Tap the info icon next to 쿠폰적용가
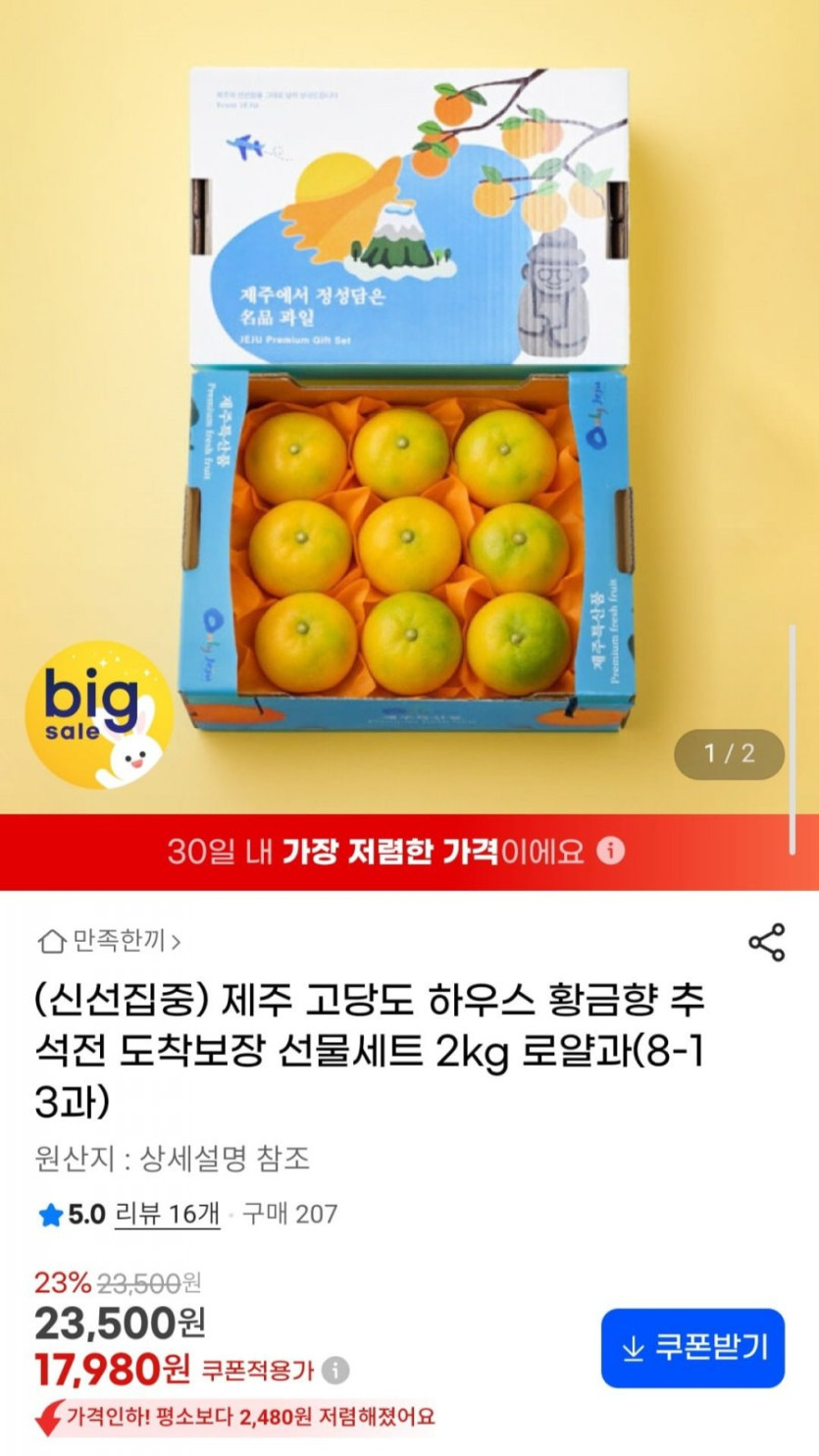819x1456 pixels. pyautogui.click(x=335, y=1370)
